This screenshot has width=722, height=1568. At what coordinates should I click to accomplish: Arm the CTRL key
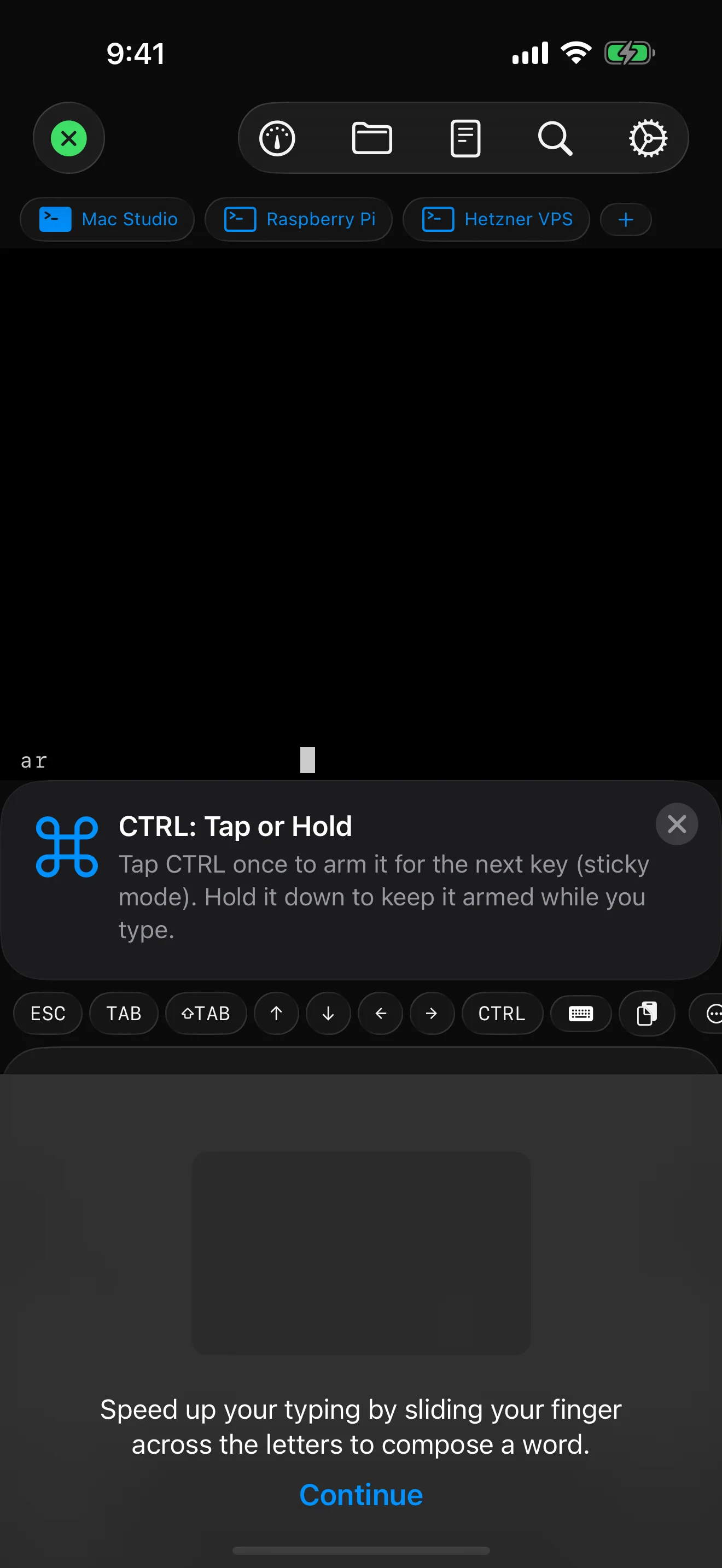(x=502, y=1014)
